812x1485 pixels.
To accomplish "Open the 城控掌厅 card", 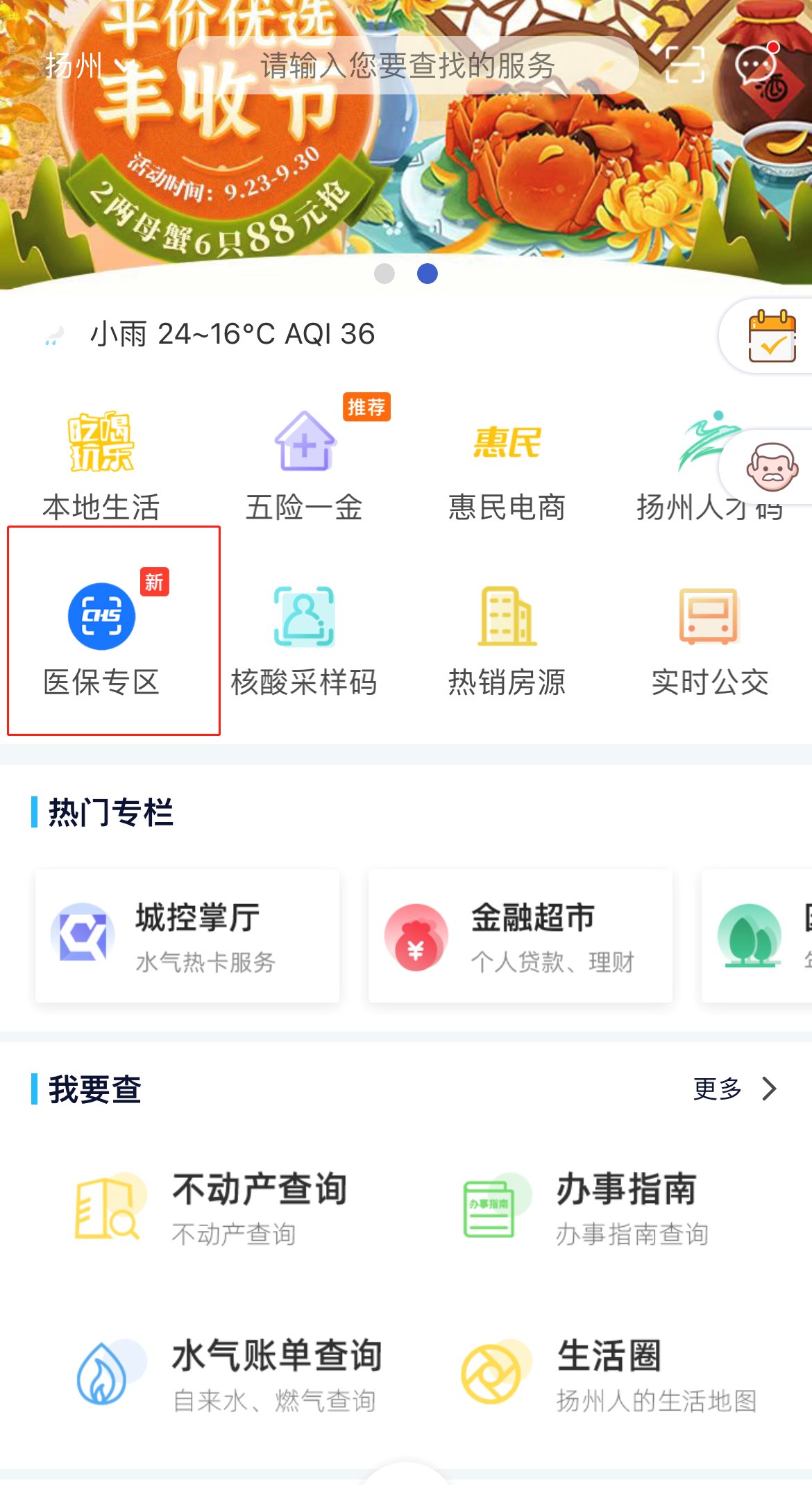I will coord(187,935).
